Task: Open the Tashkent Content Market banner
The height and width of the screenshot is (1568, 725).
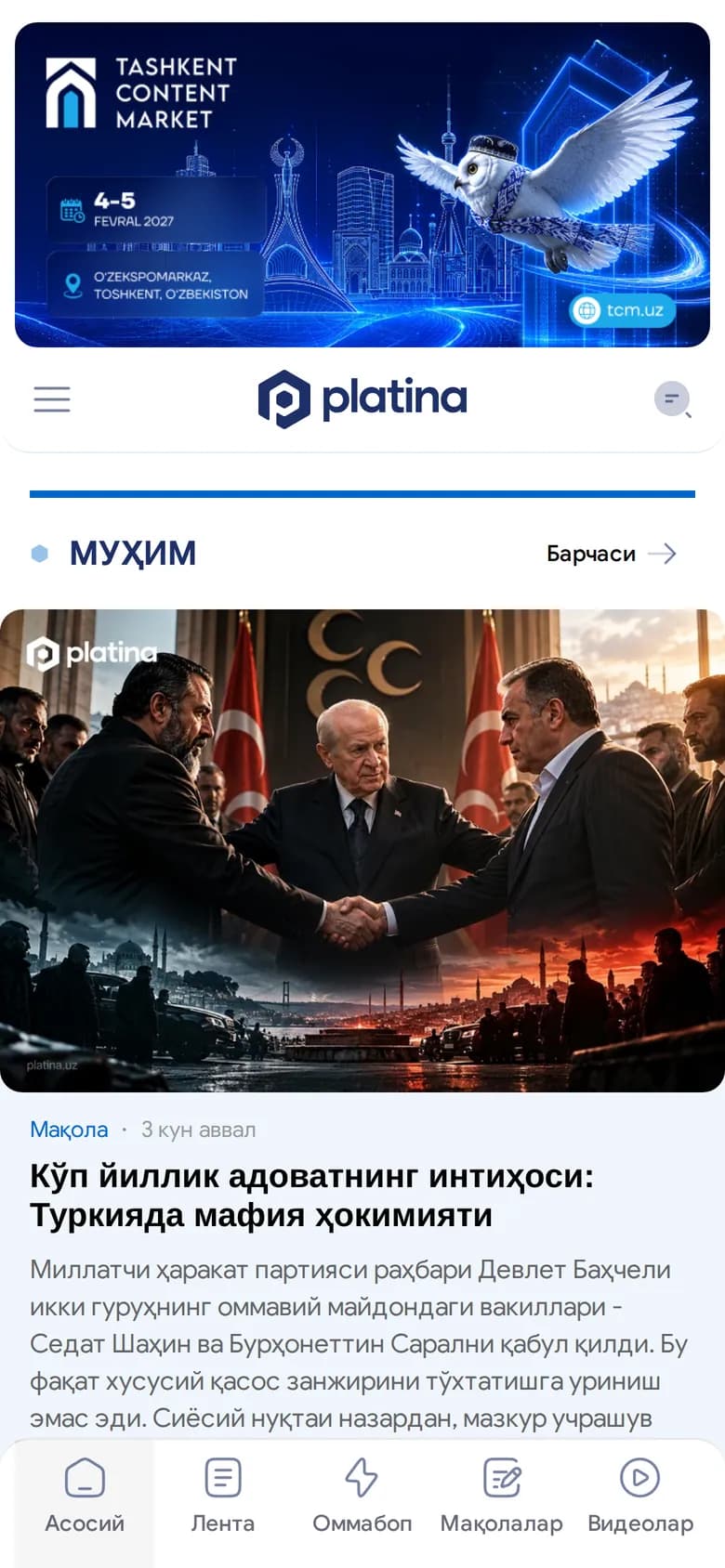Action: (x=362, y=185)
